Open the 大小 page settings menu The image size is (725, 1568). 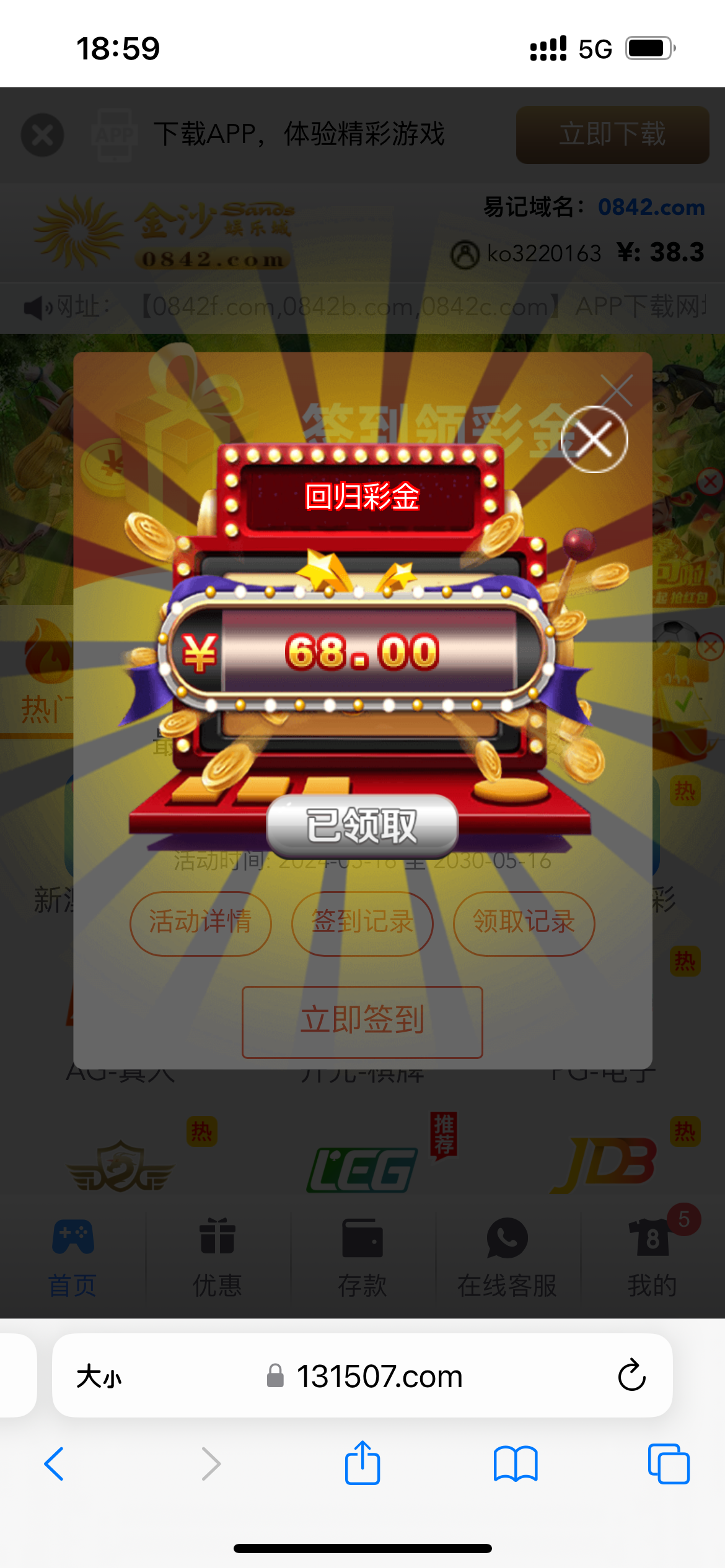[99, 1376]
